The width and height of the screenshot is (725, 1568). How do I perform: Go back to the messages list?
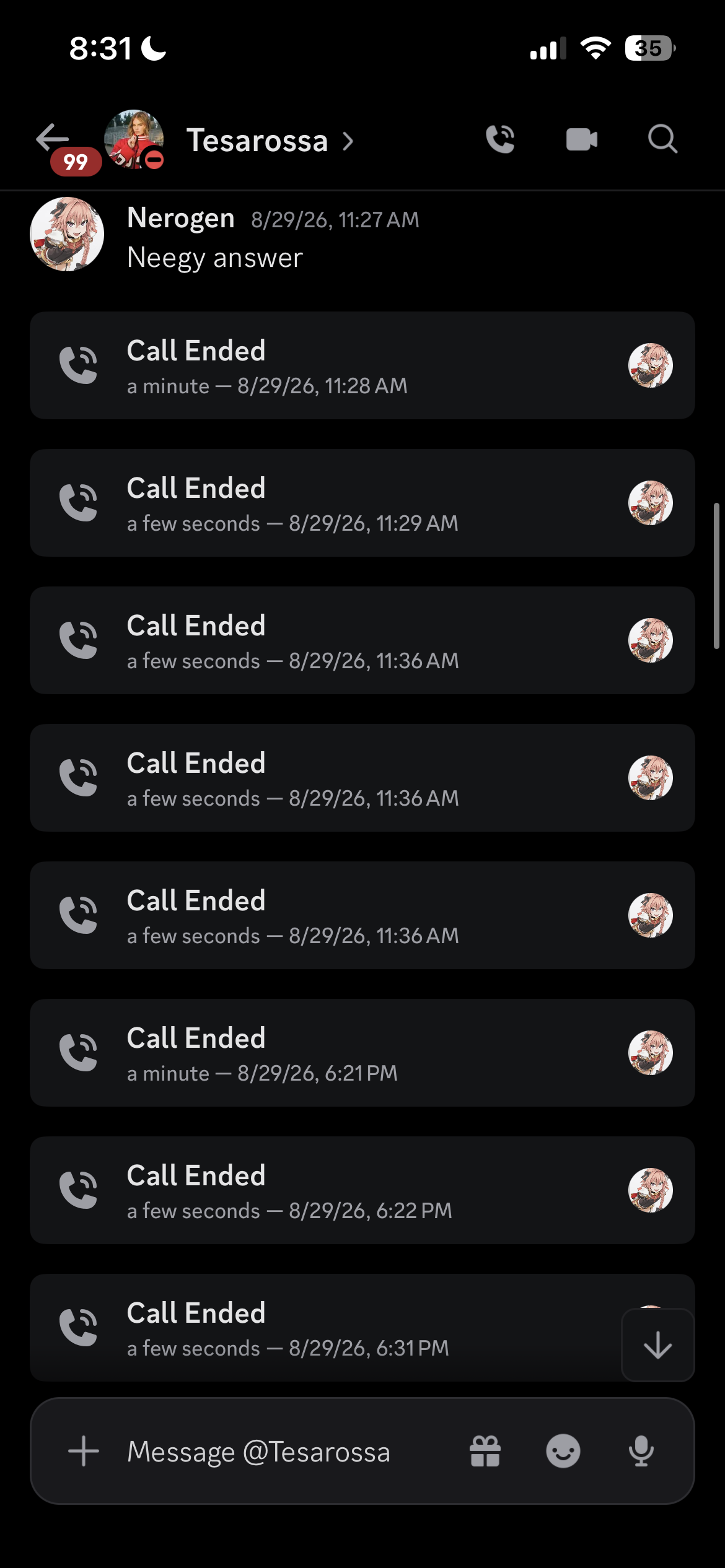(x=53, y=138)
